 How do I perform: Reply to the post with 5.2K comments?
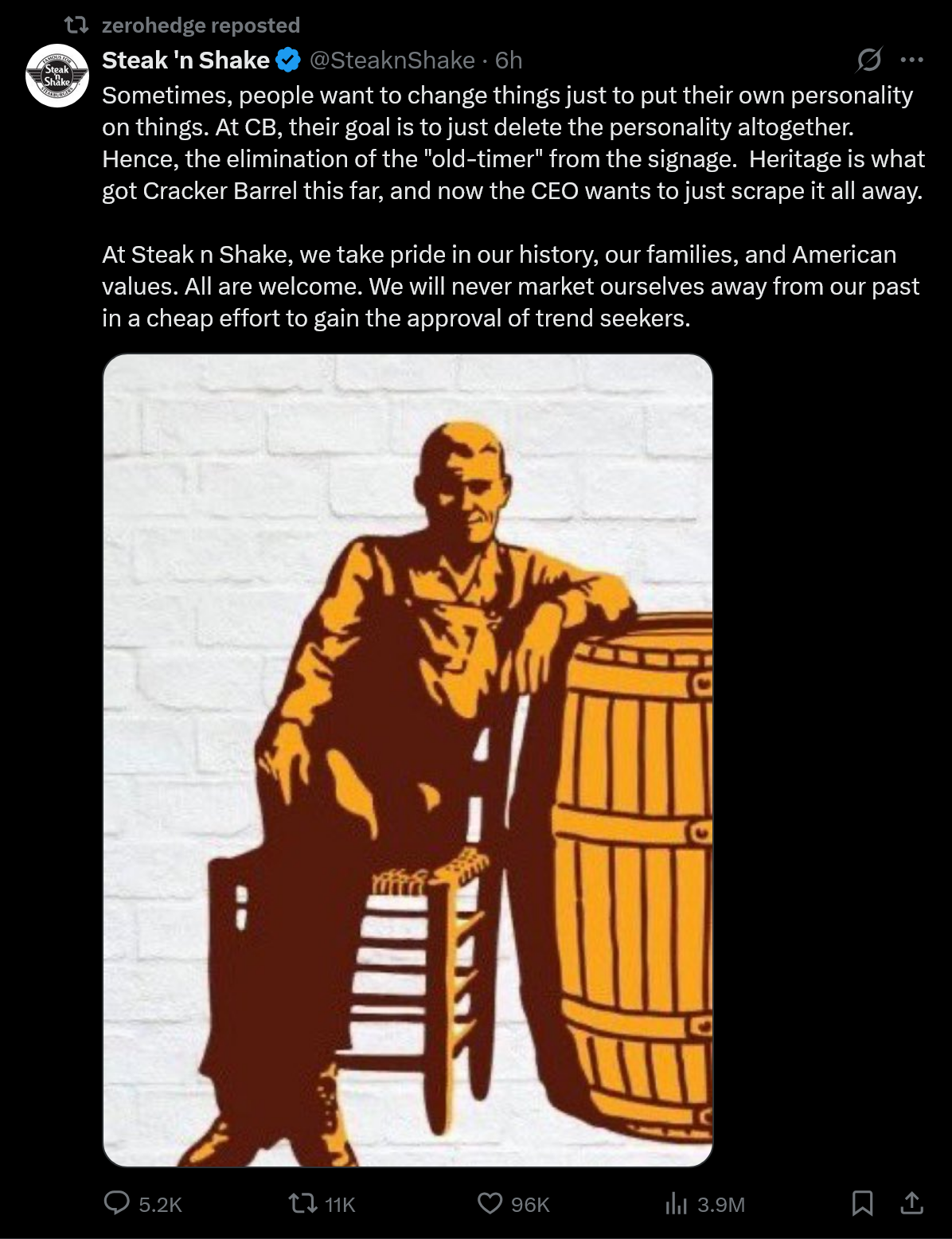(x=143, y=1203)
